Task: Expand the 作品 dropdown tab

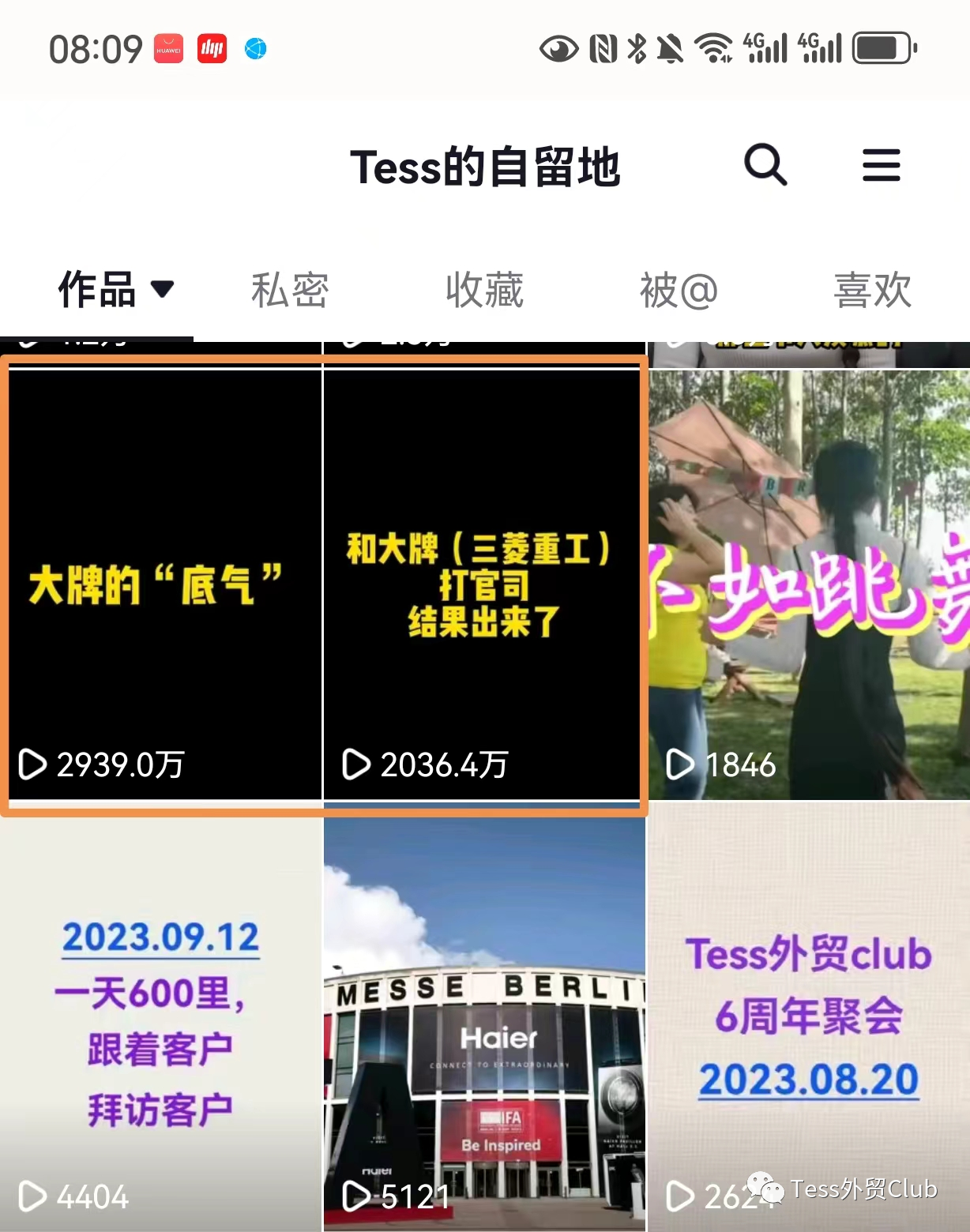Action: tap(115, 290)
